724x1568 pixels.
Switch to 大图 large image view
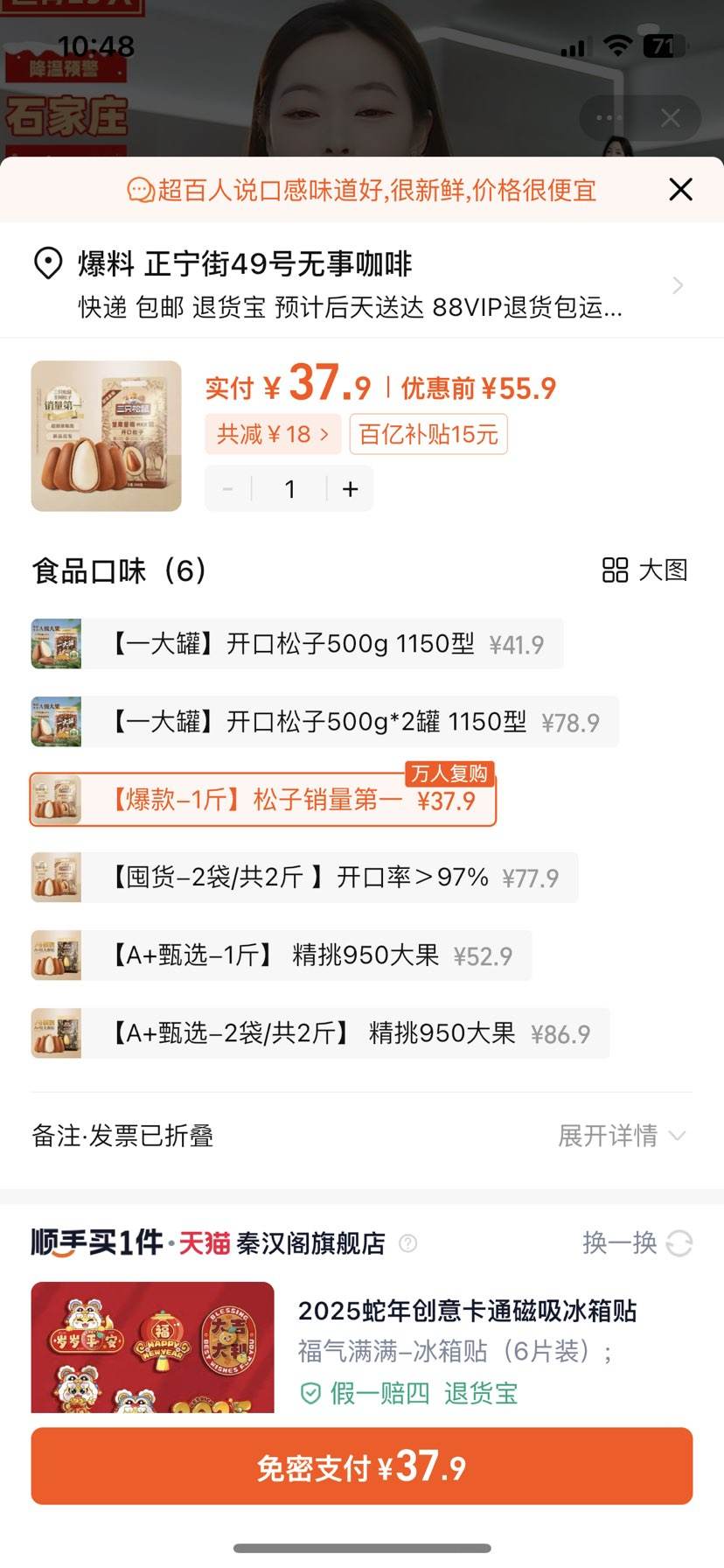point(646,570)
